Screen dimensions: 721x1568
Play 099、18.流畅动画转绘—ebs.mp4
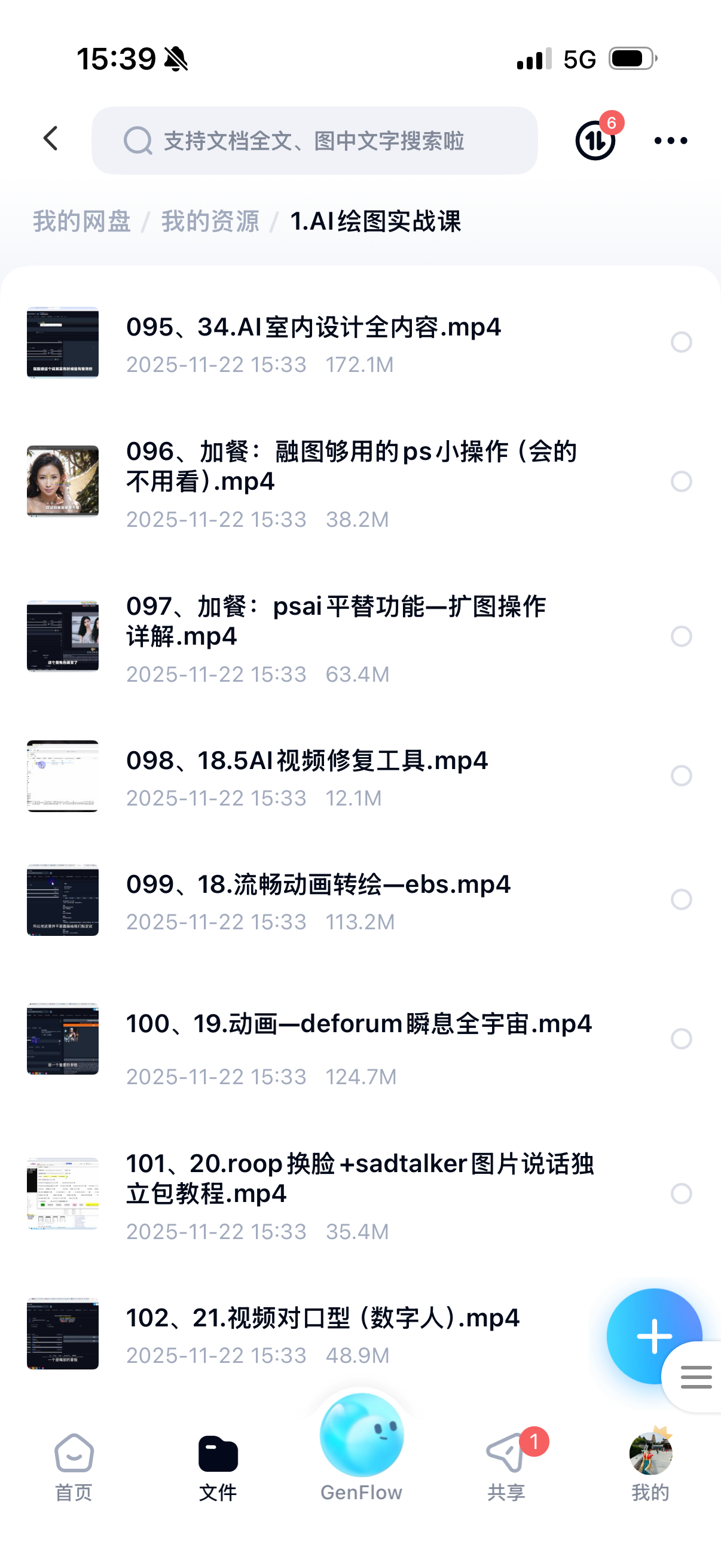coord(317,885)
